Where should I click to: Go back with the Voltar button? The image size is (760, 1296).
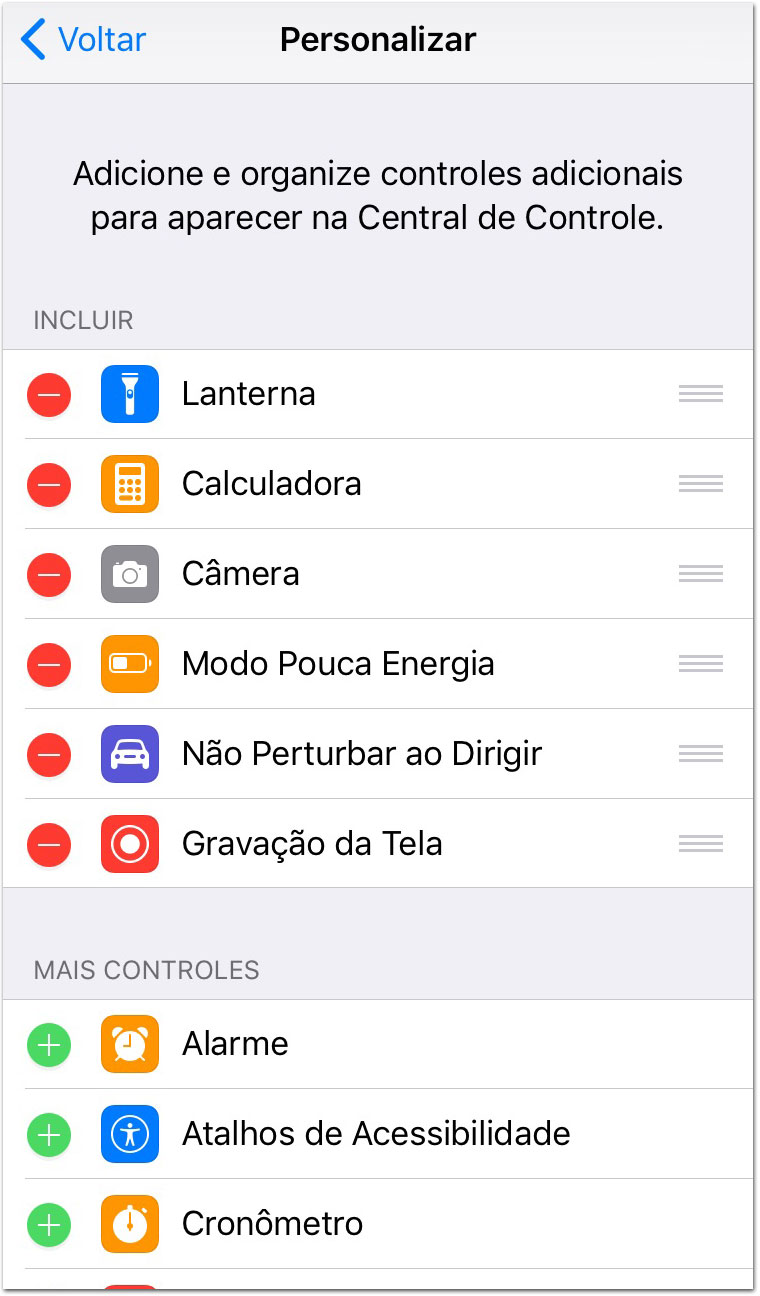coord(83,40)
